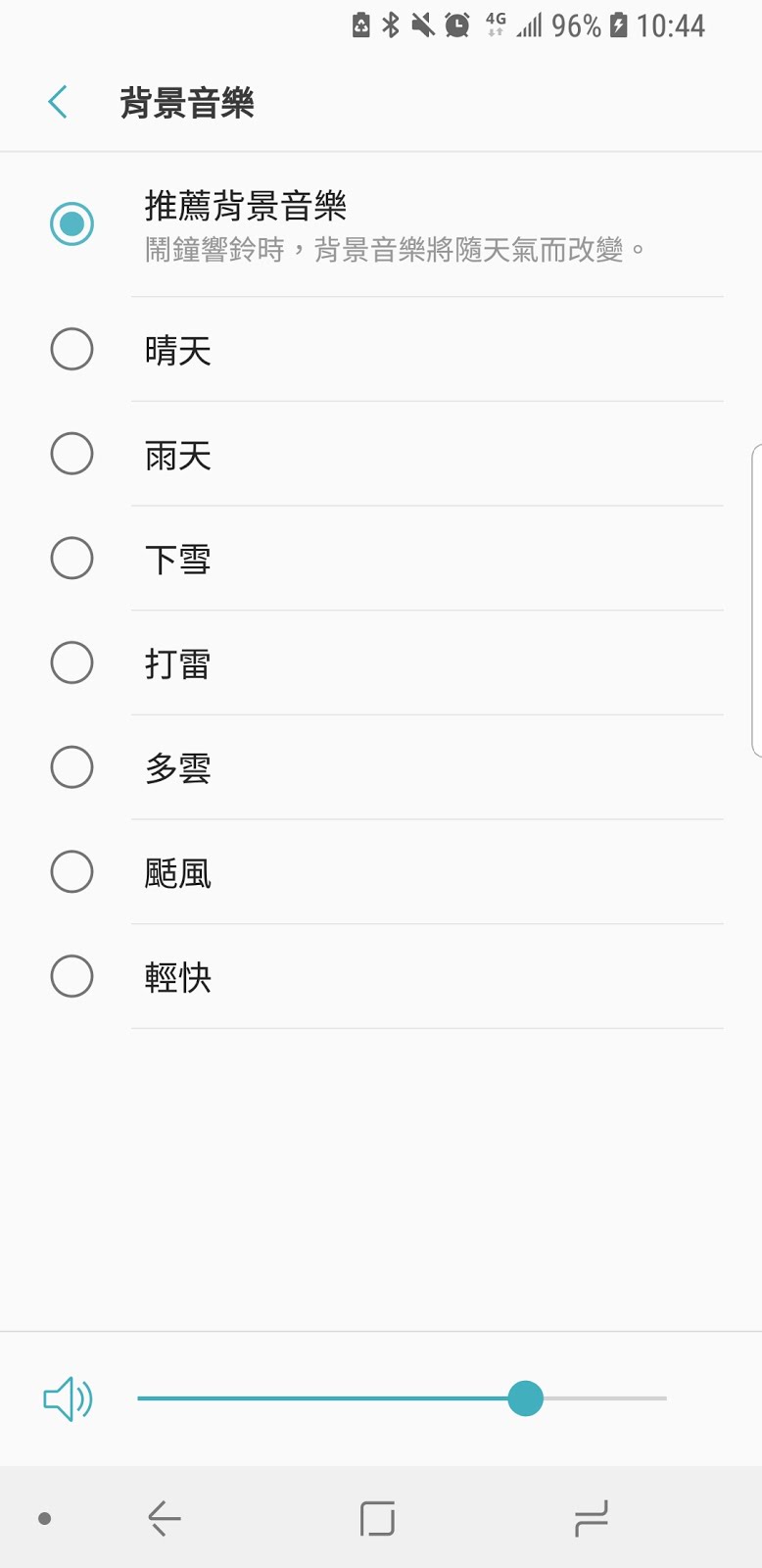Pick 下雪 background music

[381, 559]
